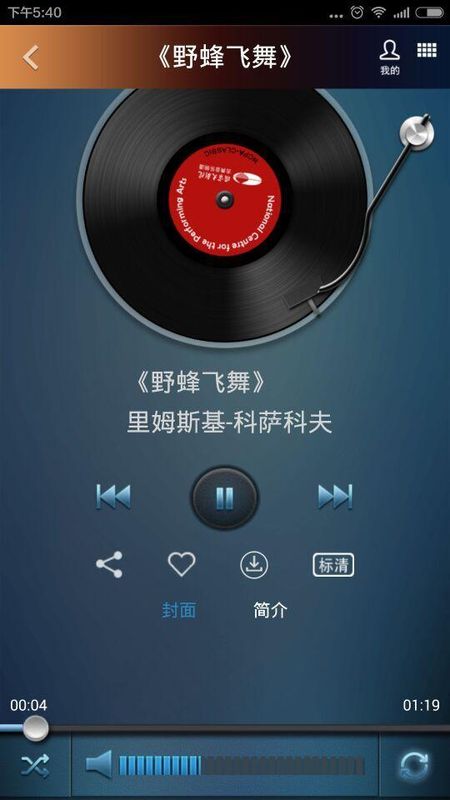Skip to the next track
The width and height of the screenshot is (450, 800).
[x=335, y=496]
